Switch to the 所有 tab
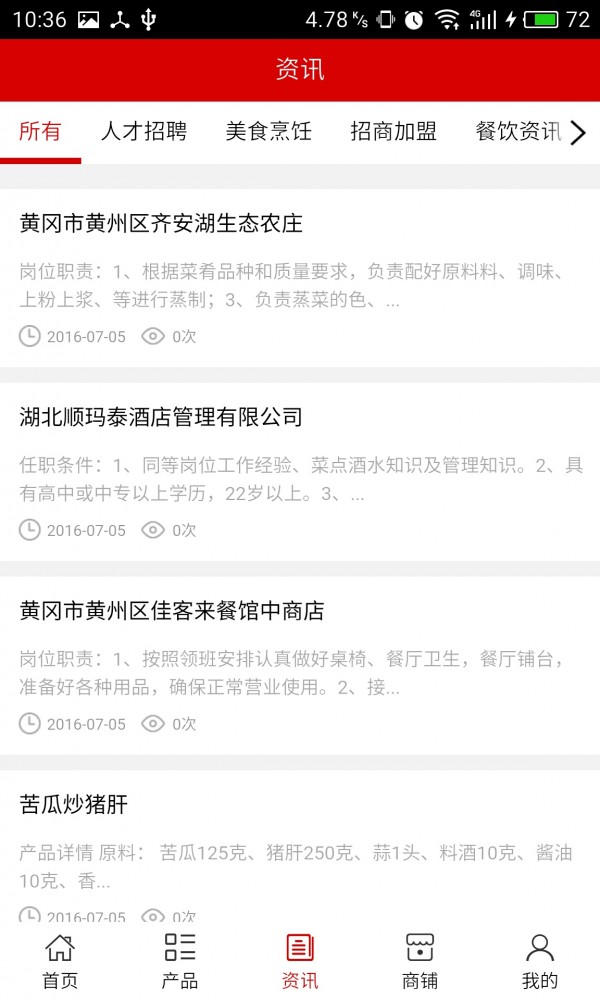 pos(40,131)
